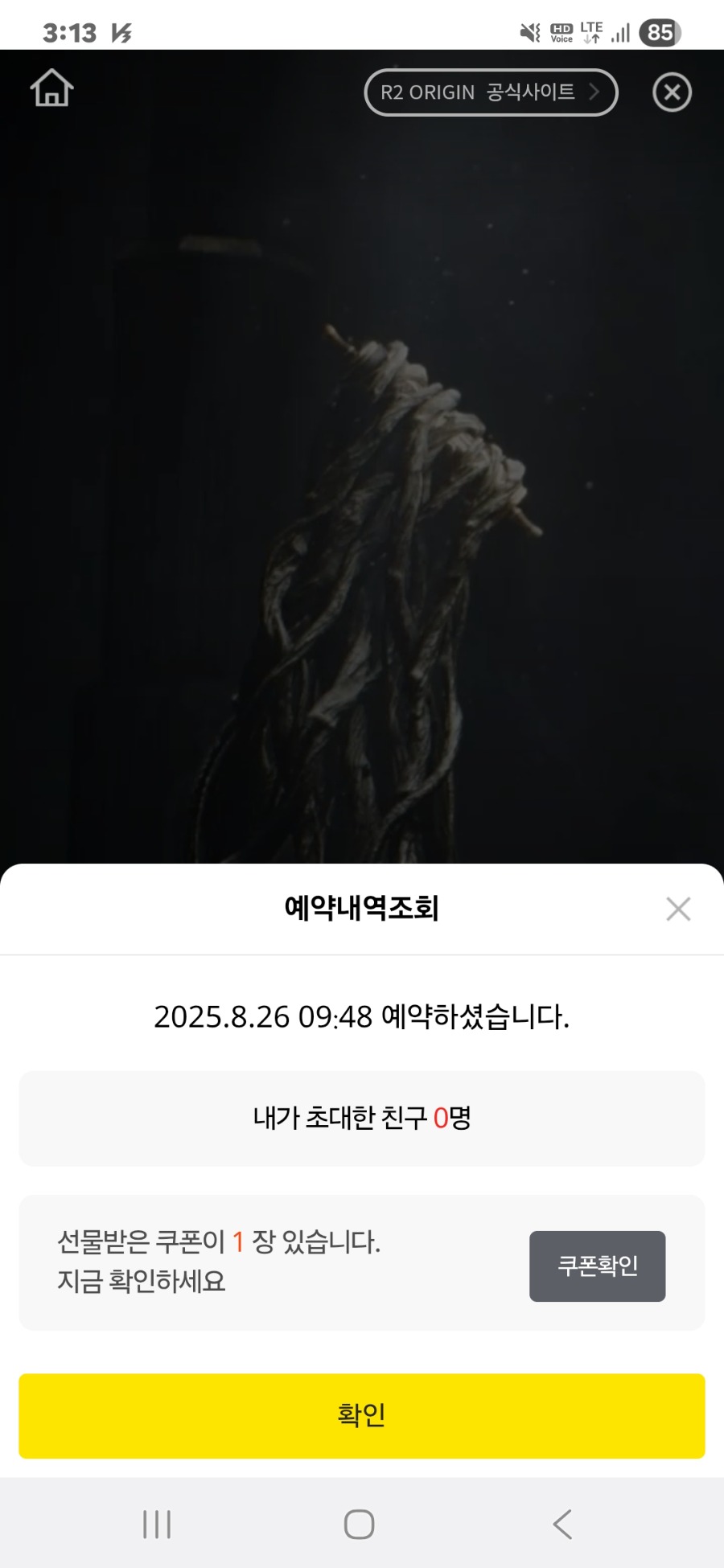The height and width of the screenshot is (1568, 724).
Task: Confirm with the yellow 확인 button
Action: 362,1415
